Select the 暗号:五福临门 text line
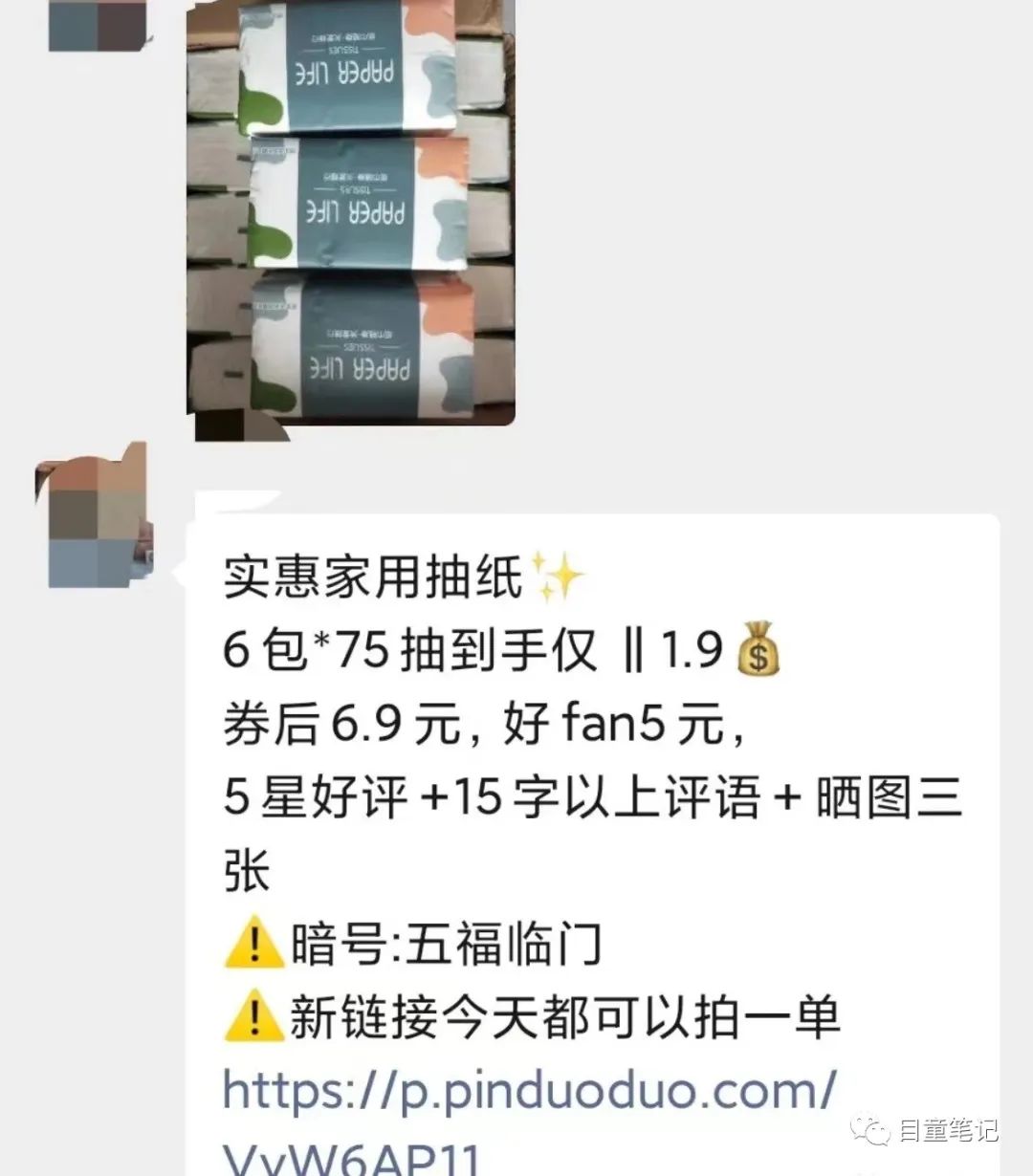 (430, 942)
